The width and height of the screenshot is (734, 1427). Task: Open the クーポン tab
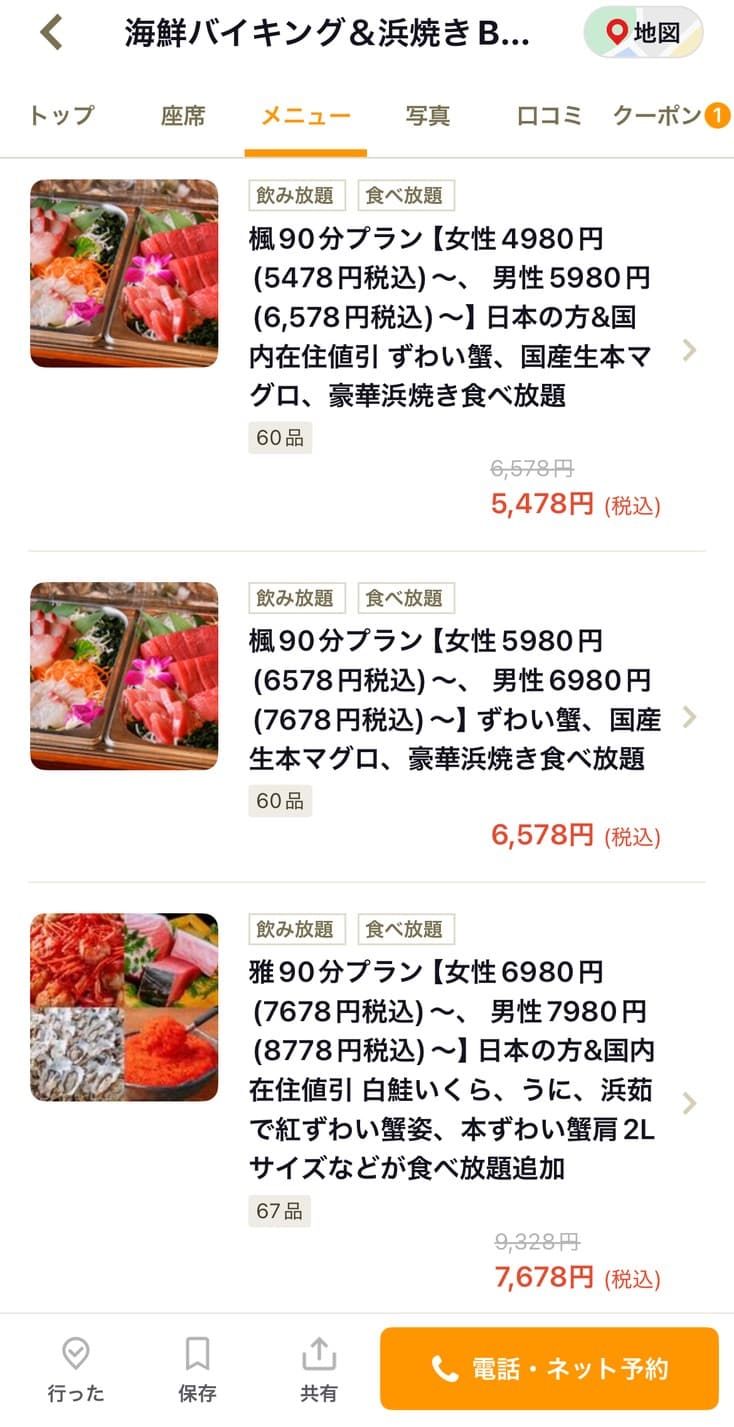pyautogui.click(x=657, y=115)
